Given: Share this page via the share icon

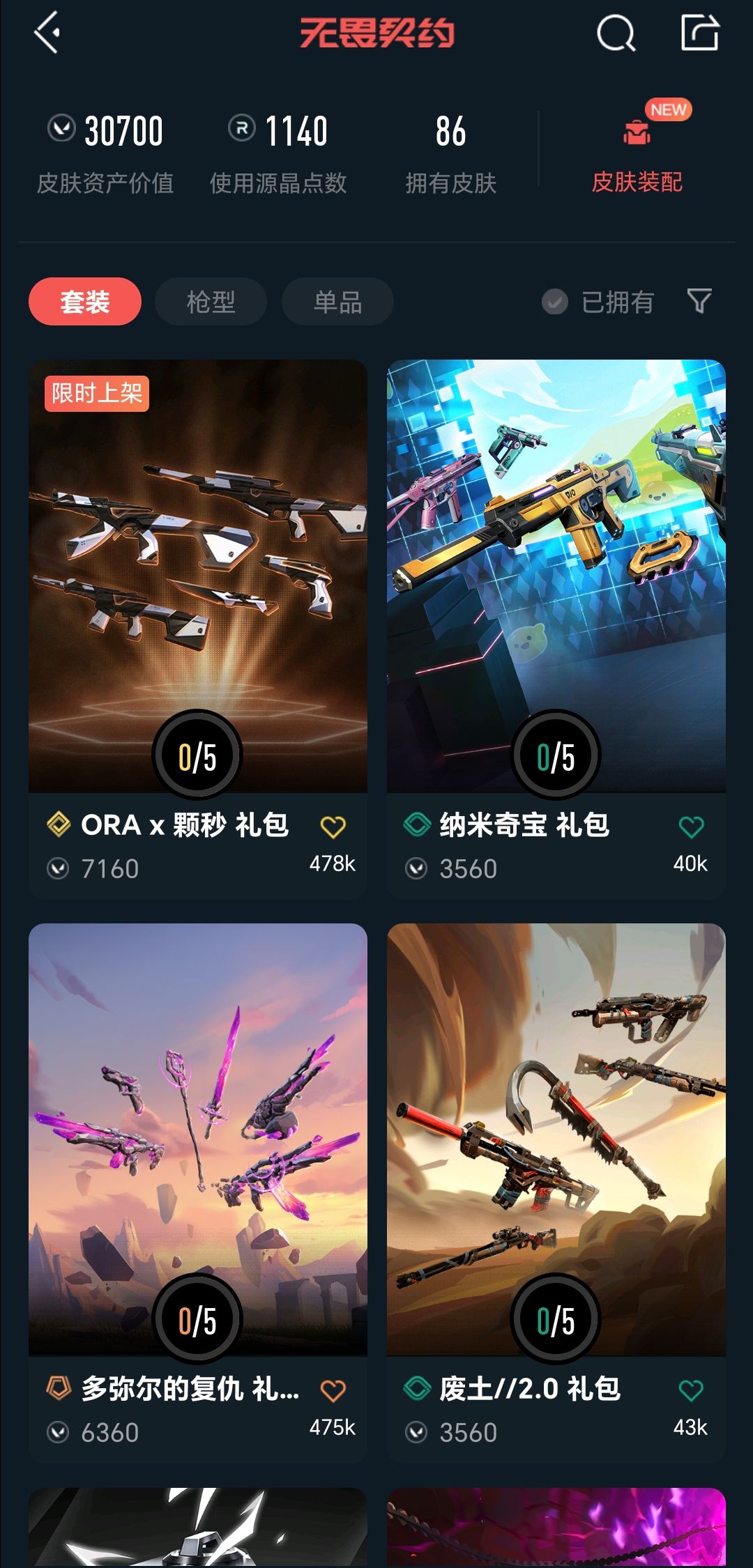Looking at the screenshot, I should [x=699, y=33].
